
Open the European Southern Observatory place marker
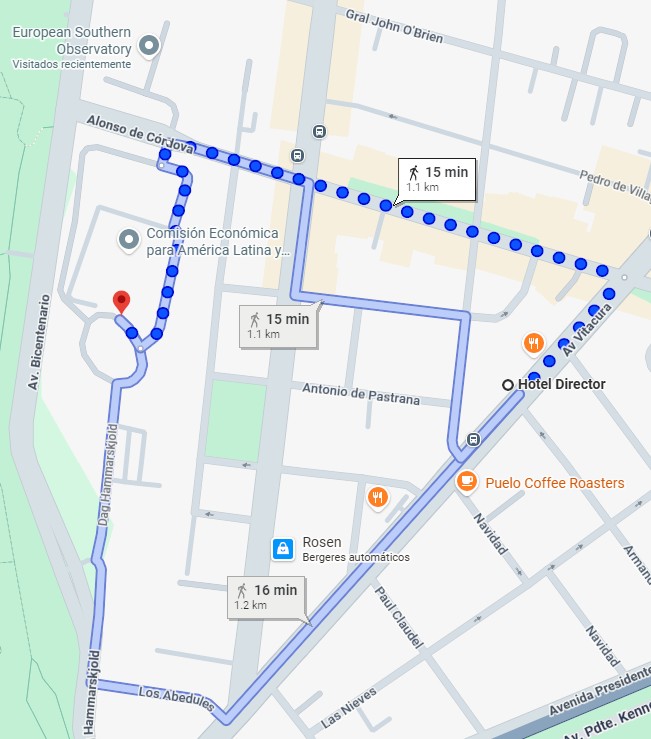[x=149, y=45]
